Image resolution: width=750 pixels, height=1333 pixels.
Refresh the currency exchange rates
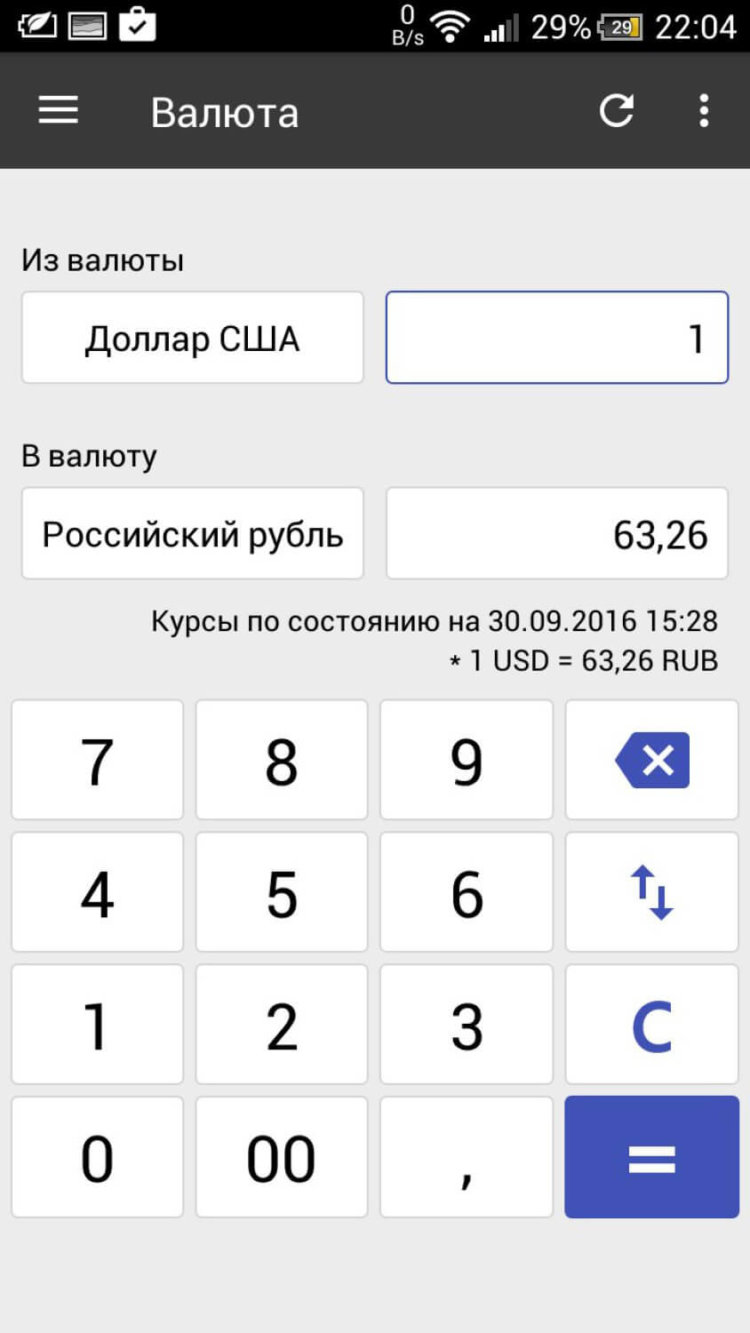(x=617, y=110)
